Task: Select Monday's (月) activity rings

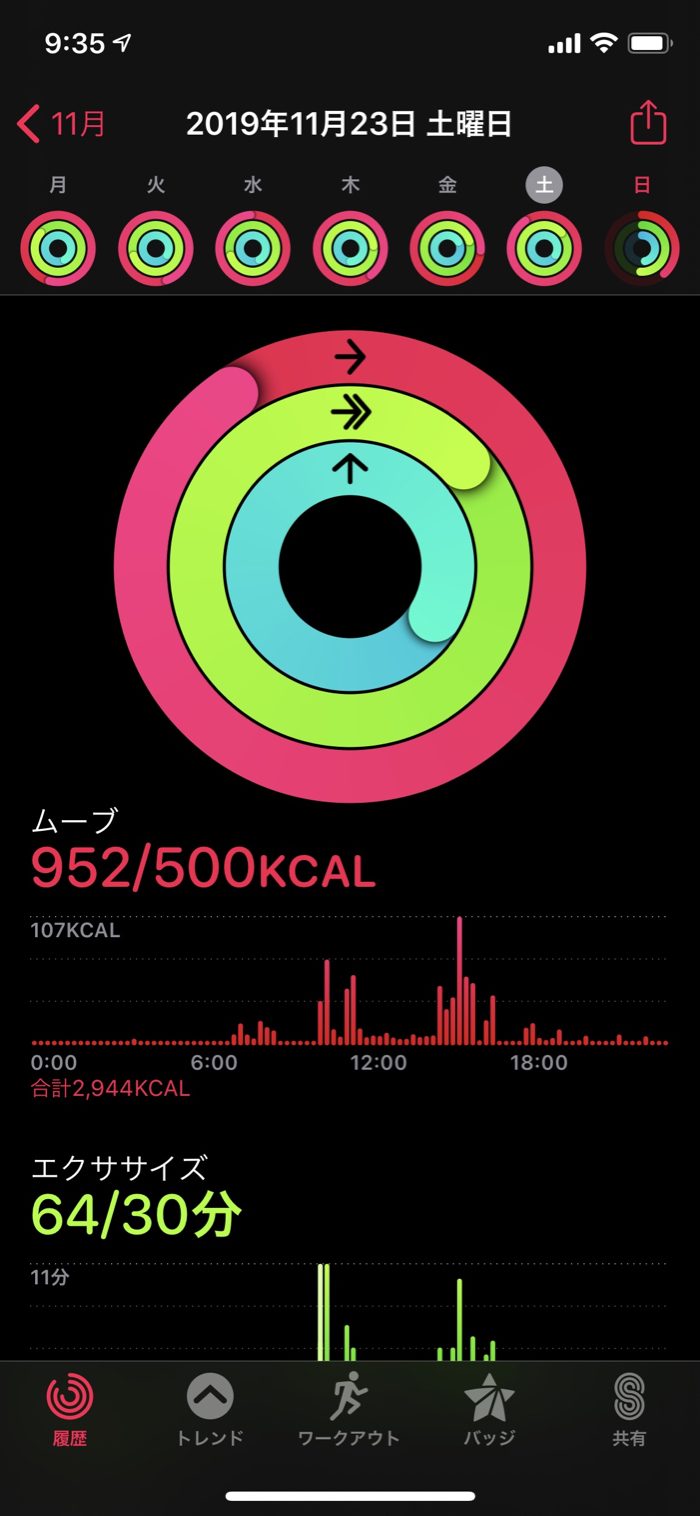Action: [x=58, y=248]
